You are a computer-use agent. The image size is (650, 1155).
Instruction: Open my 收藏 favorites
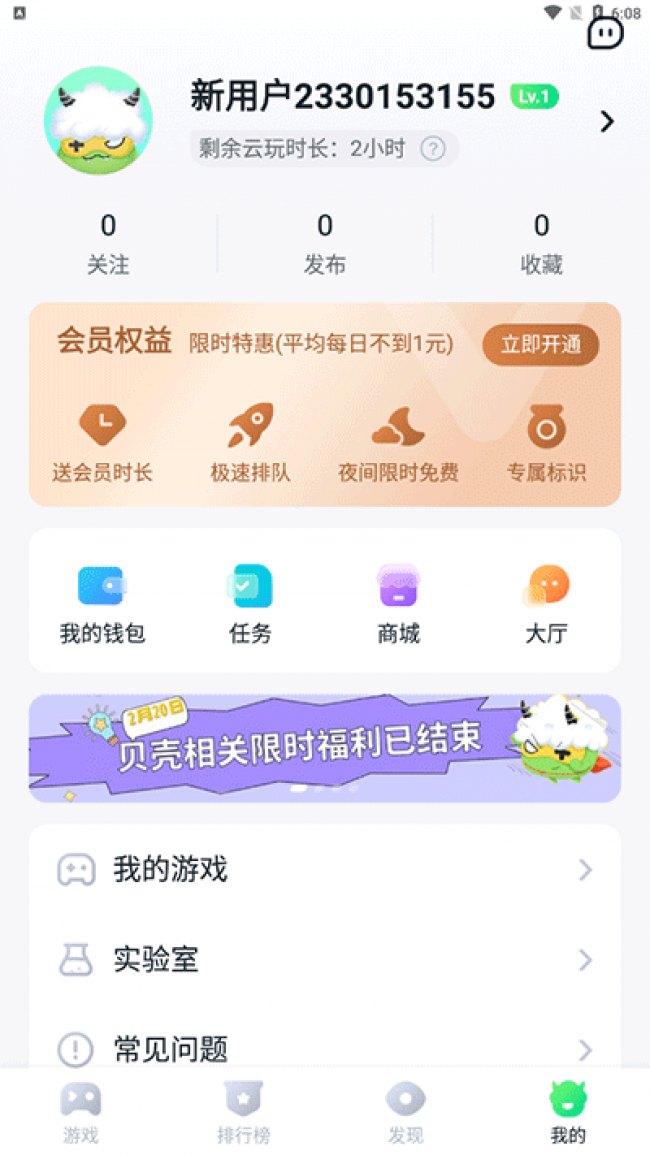click(541, 244)
